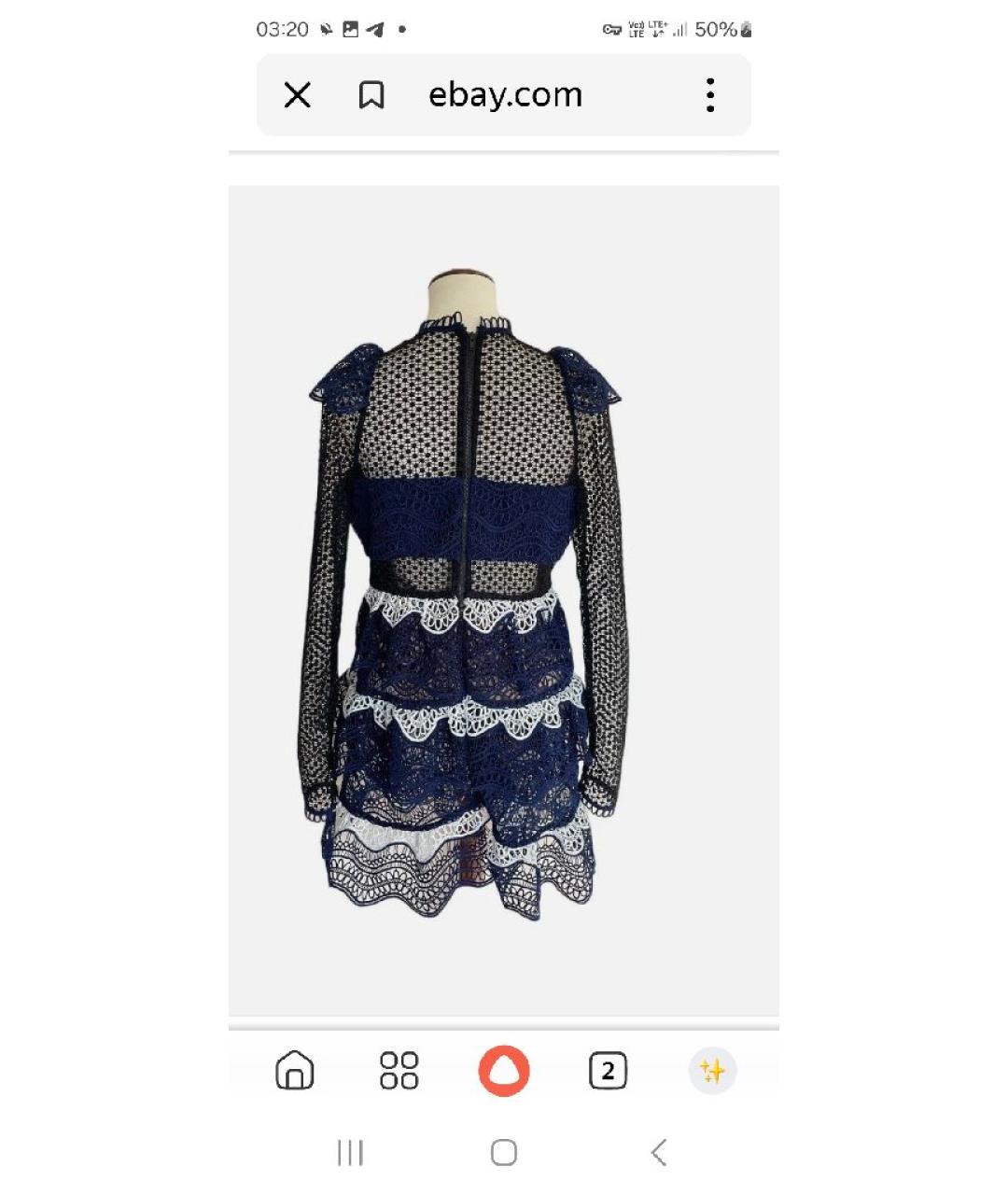Open the recent apps overview
The width and height of the screenshot is (1008, 1195).
350,1152
